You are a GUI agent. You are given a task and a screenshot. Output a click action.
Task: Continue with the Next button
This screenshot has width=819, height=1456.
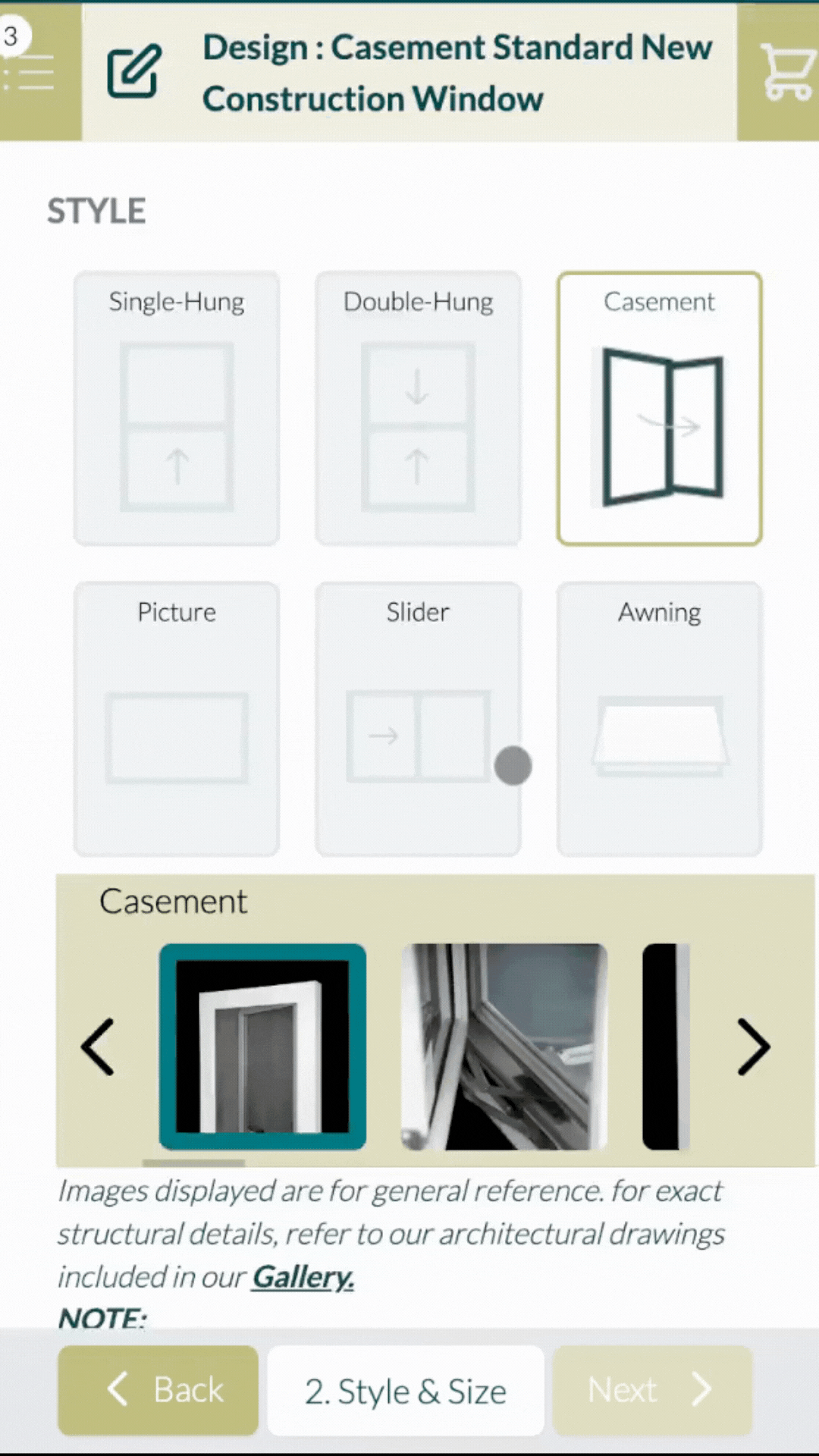(x=652, y=1390)
